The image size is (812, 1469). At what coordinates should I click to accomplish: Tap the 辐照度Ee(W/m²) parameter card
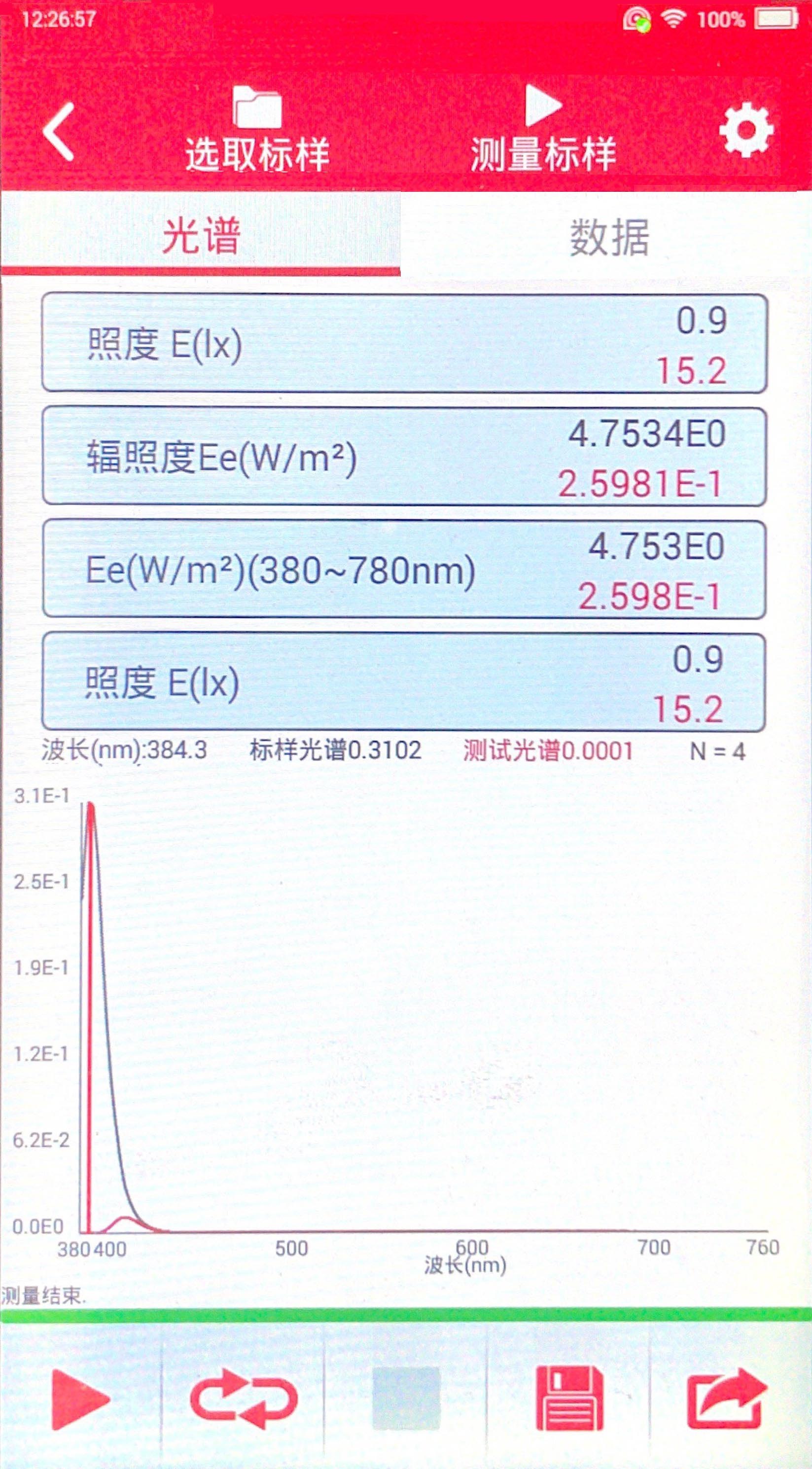point(404,456)
